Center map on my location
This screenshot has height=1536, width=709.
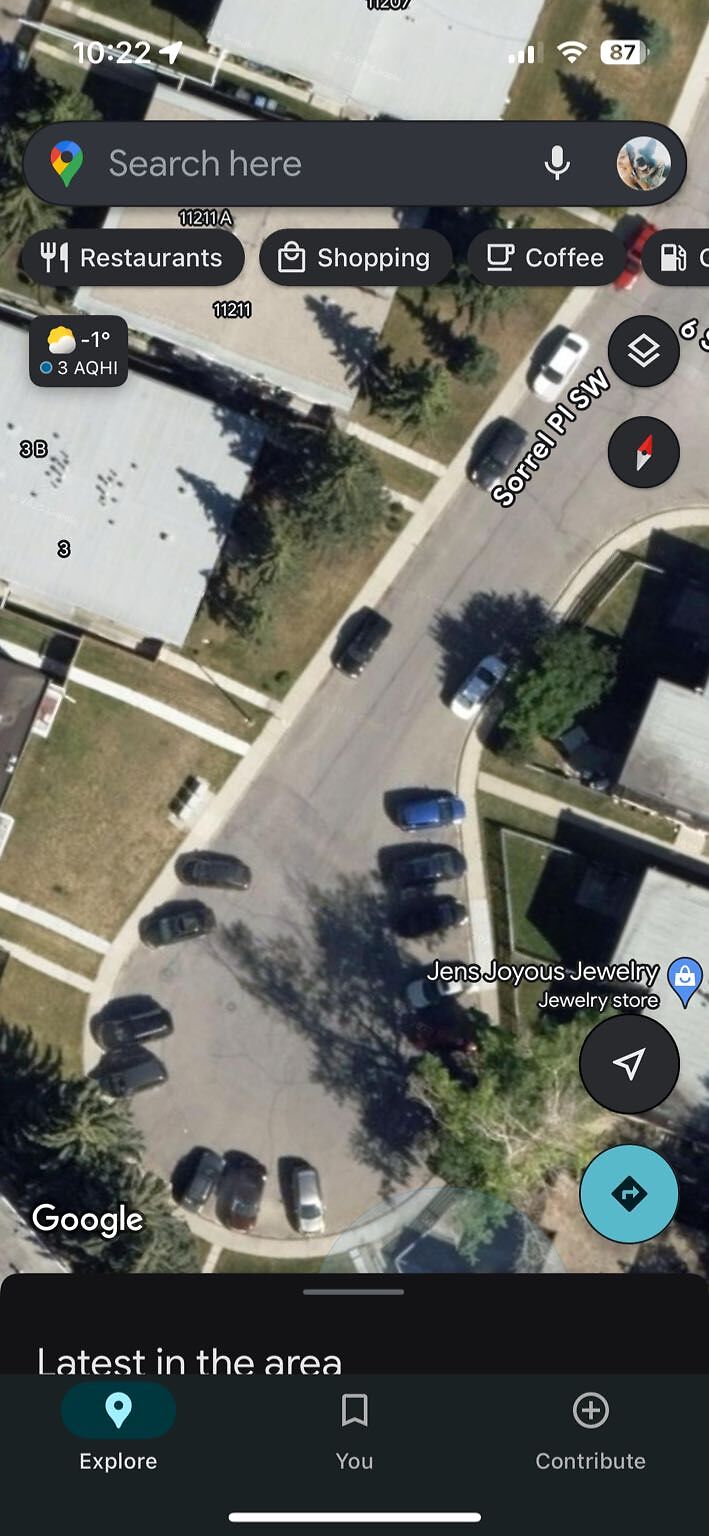[x=629, y=1064]
